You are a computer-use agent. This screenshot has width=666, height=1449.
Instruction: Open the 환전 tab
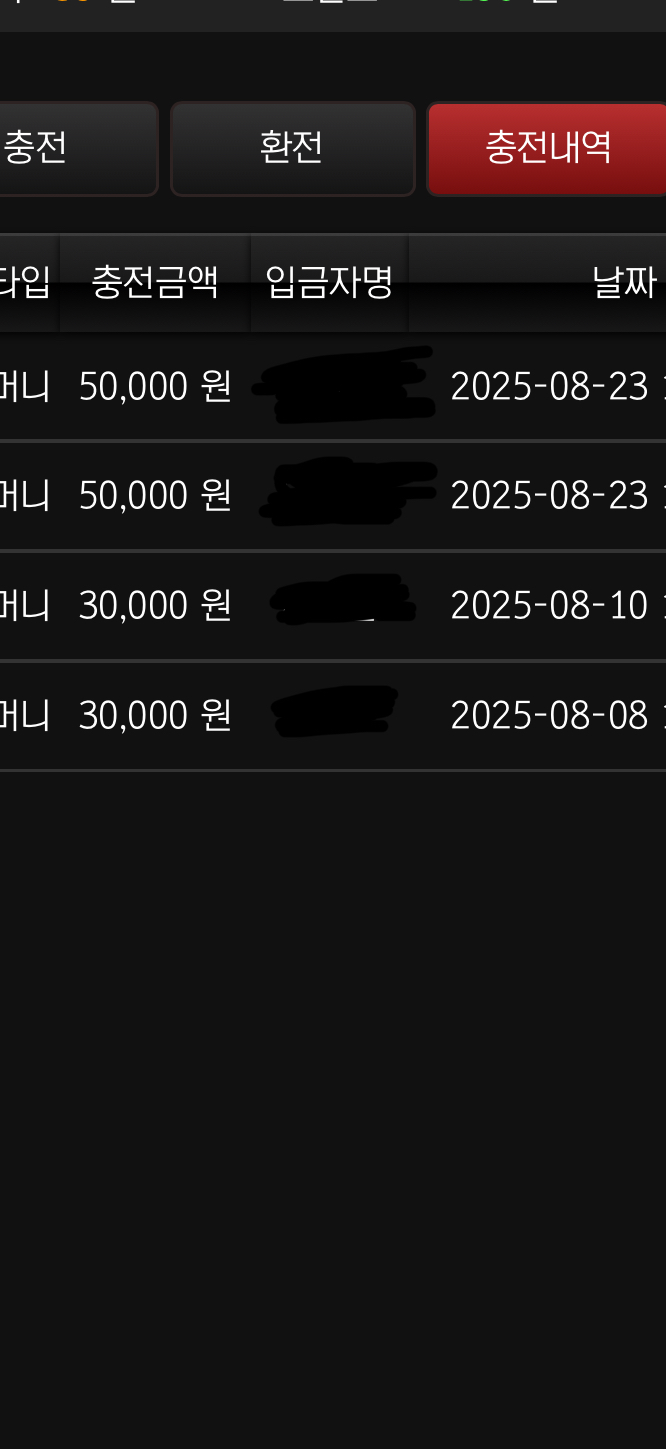[x=292, y=148]
